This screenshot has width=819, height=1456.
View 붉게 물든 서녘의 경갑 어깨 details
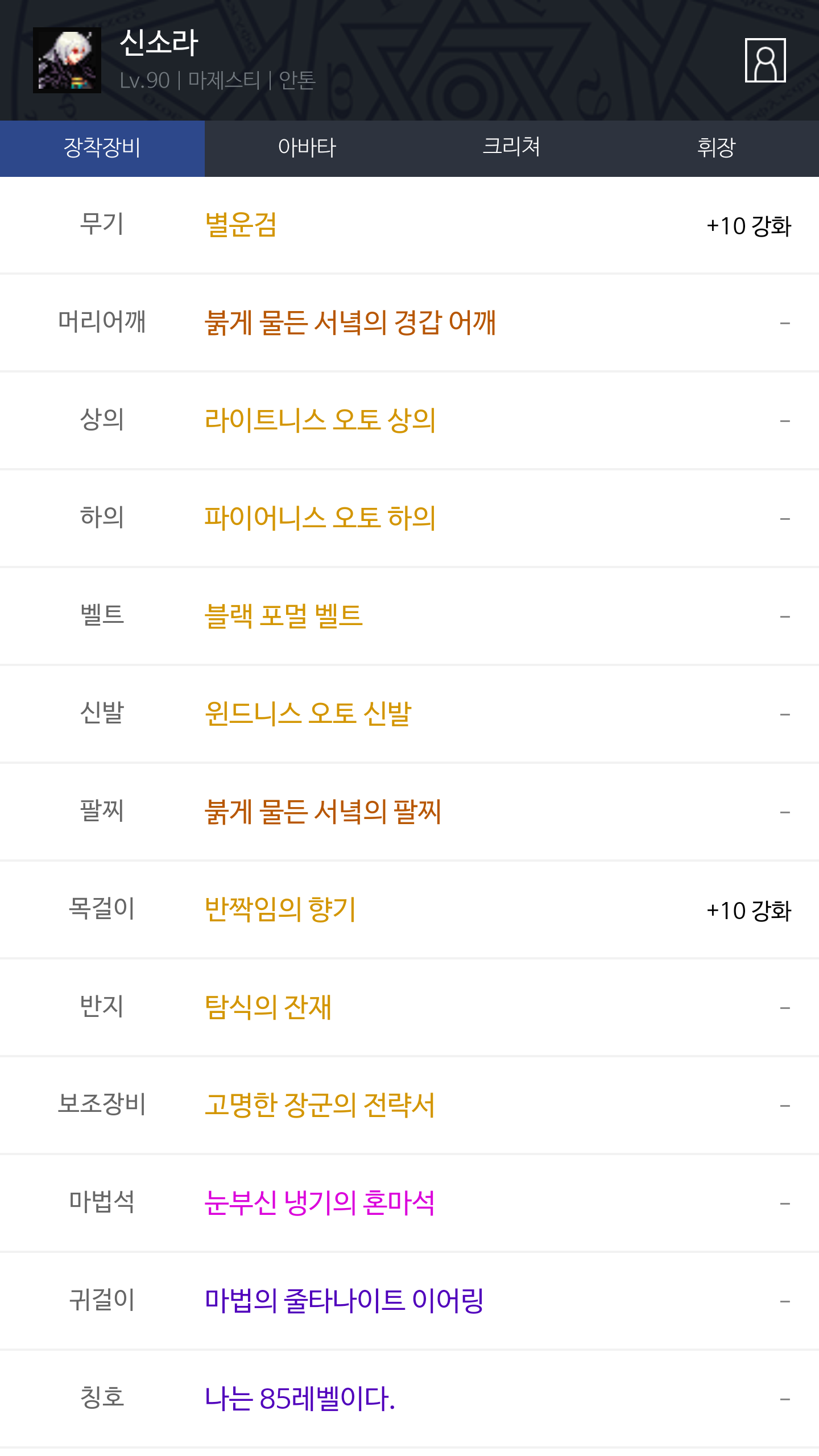(350, 323)
